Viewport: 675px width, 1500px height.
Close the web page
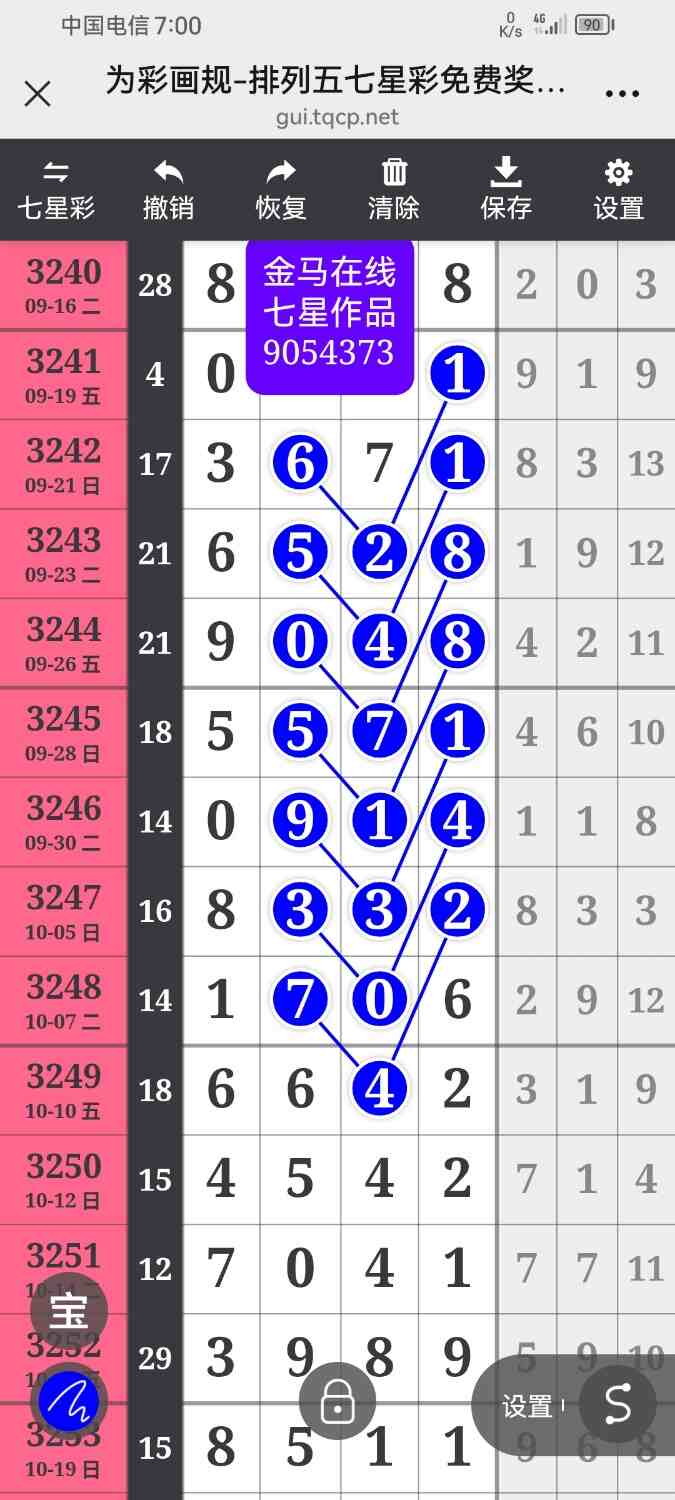tap(37, 94)
